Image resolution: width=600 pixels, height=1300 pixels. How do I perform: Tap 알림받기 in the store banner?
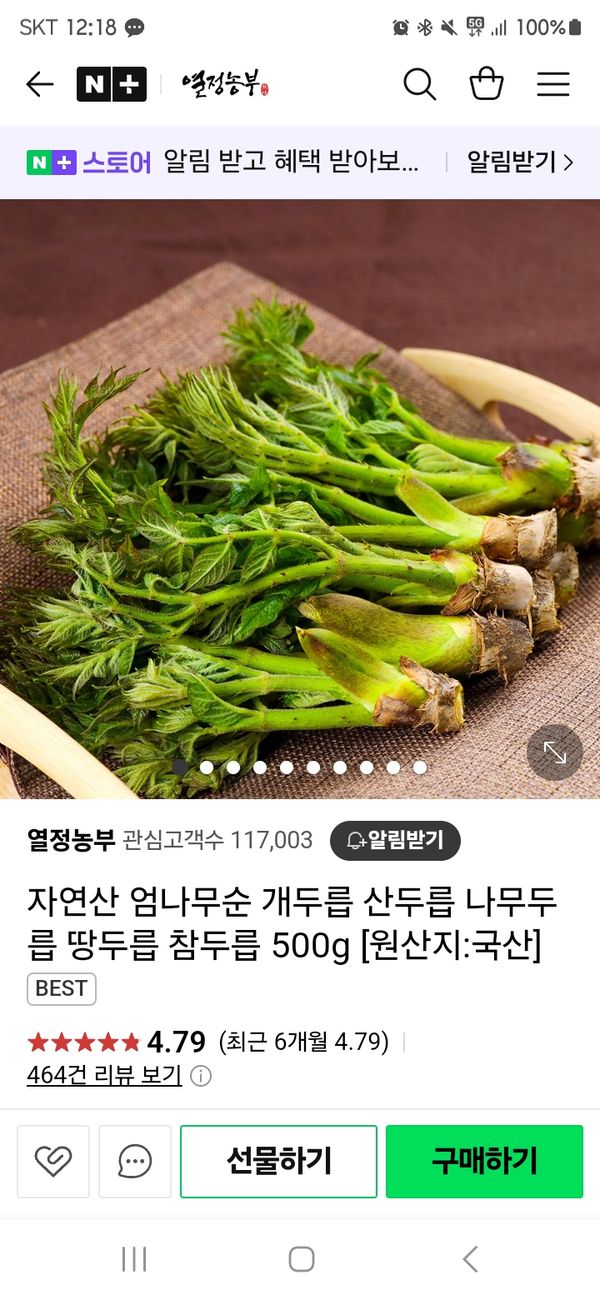click(x=520, y=162)
